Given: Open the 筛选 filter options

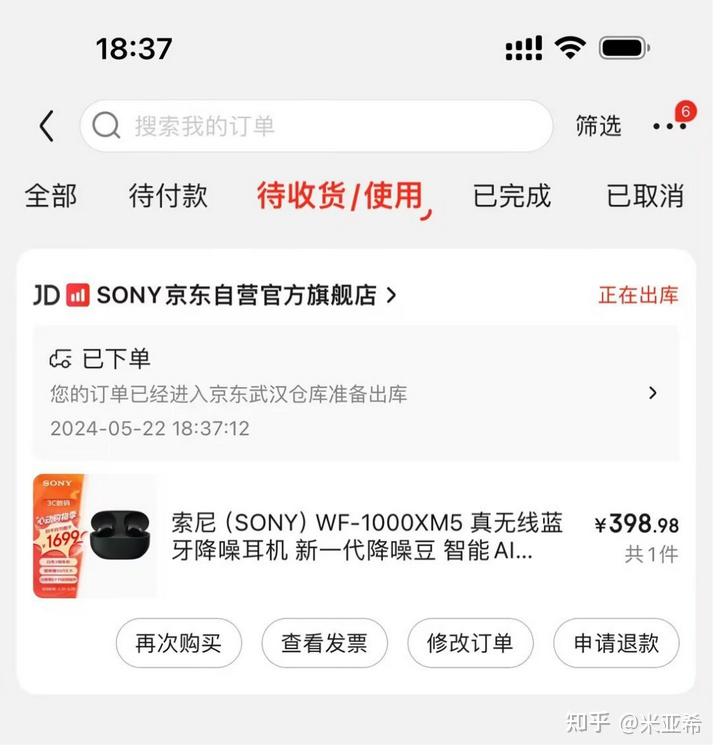Looking at the screenshot, I should 598,126.
